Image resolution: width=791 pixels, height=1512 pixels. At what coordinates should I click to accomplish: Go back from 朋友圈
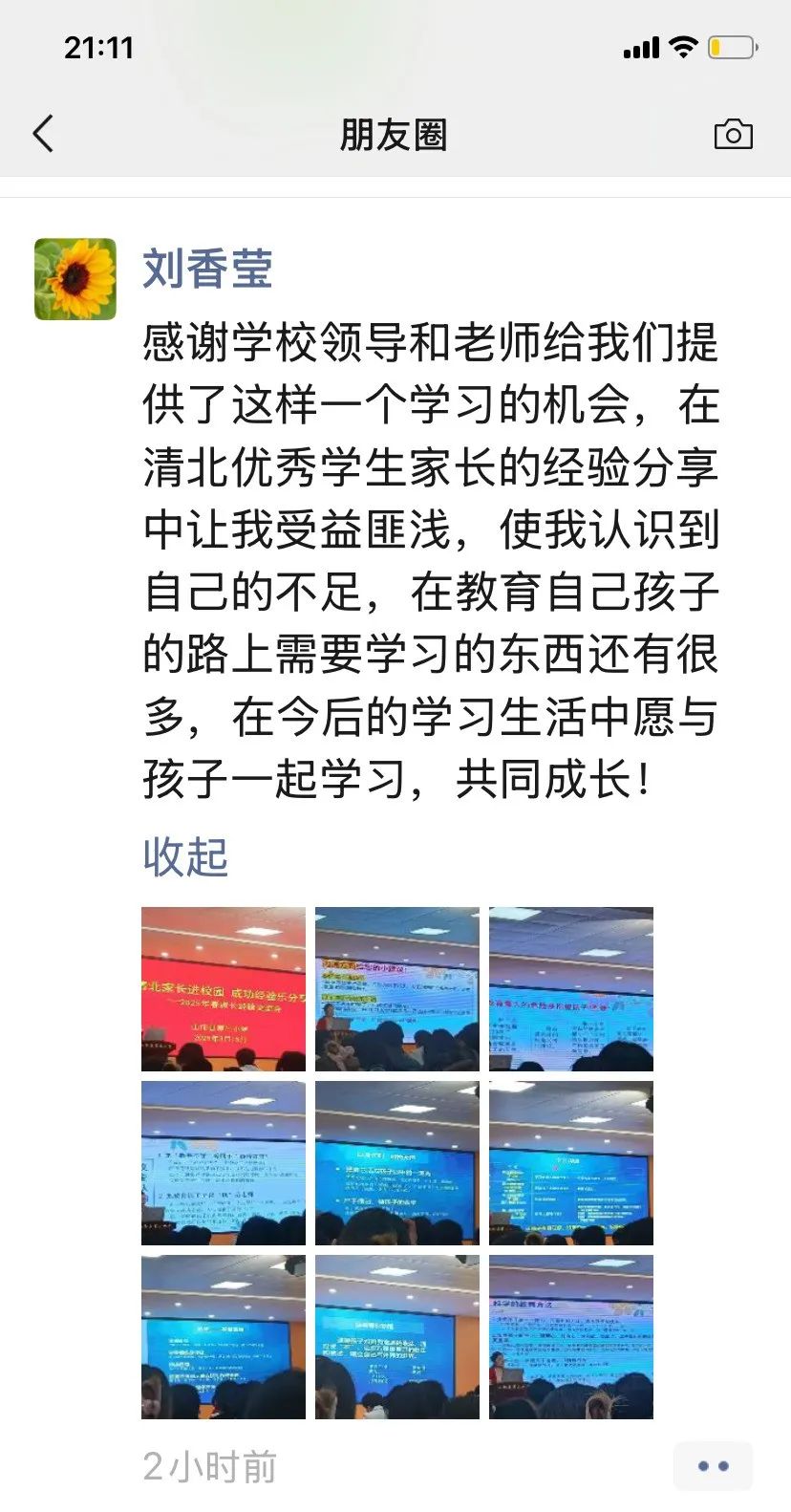point(43,134)
